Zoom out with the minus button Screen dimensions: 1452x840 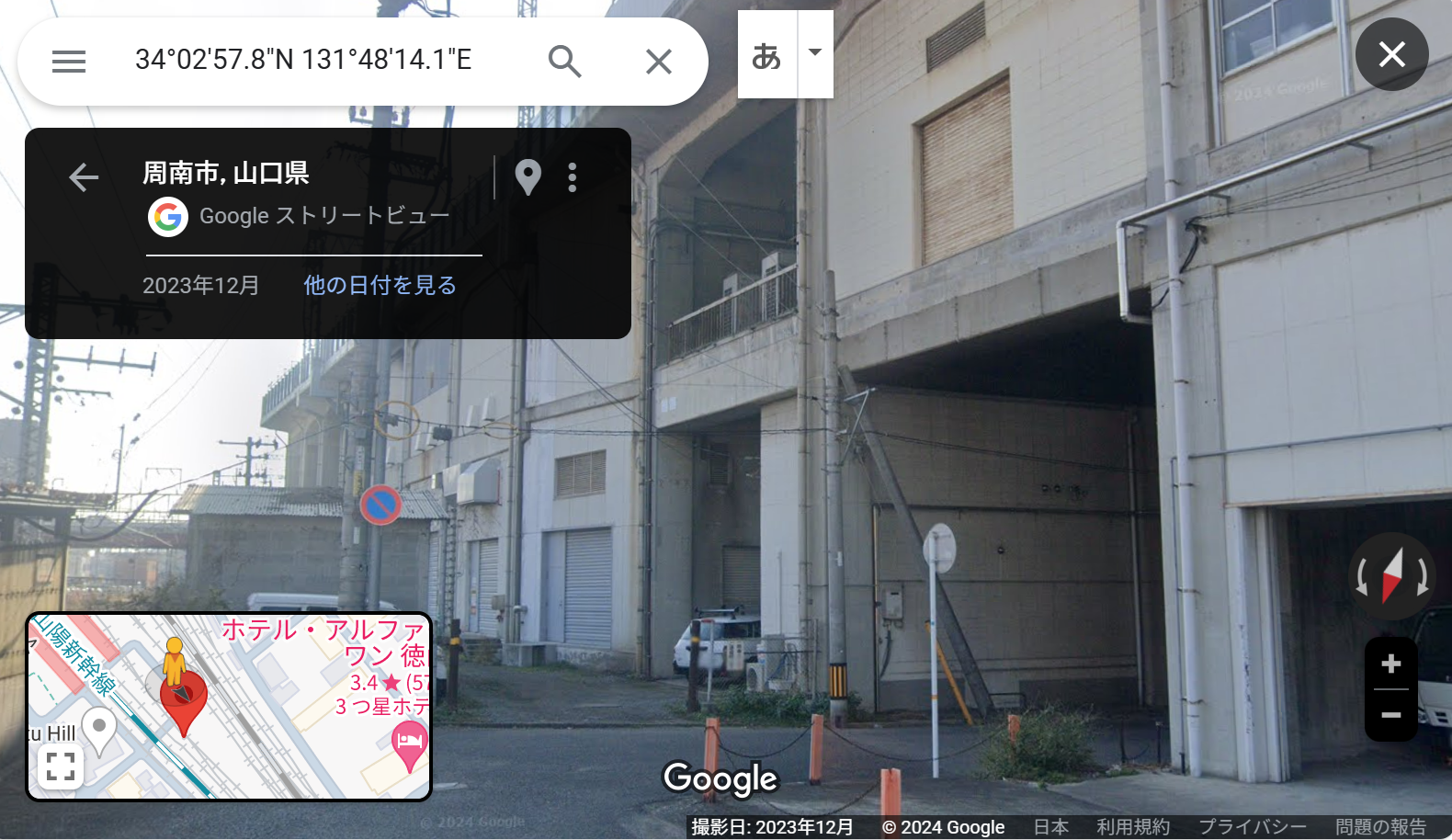pyautogui.click(x=1390, y=715)
